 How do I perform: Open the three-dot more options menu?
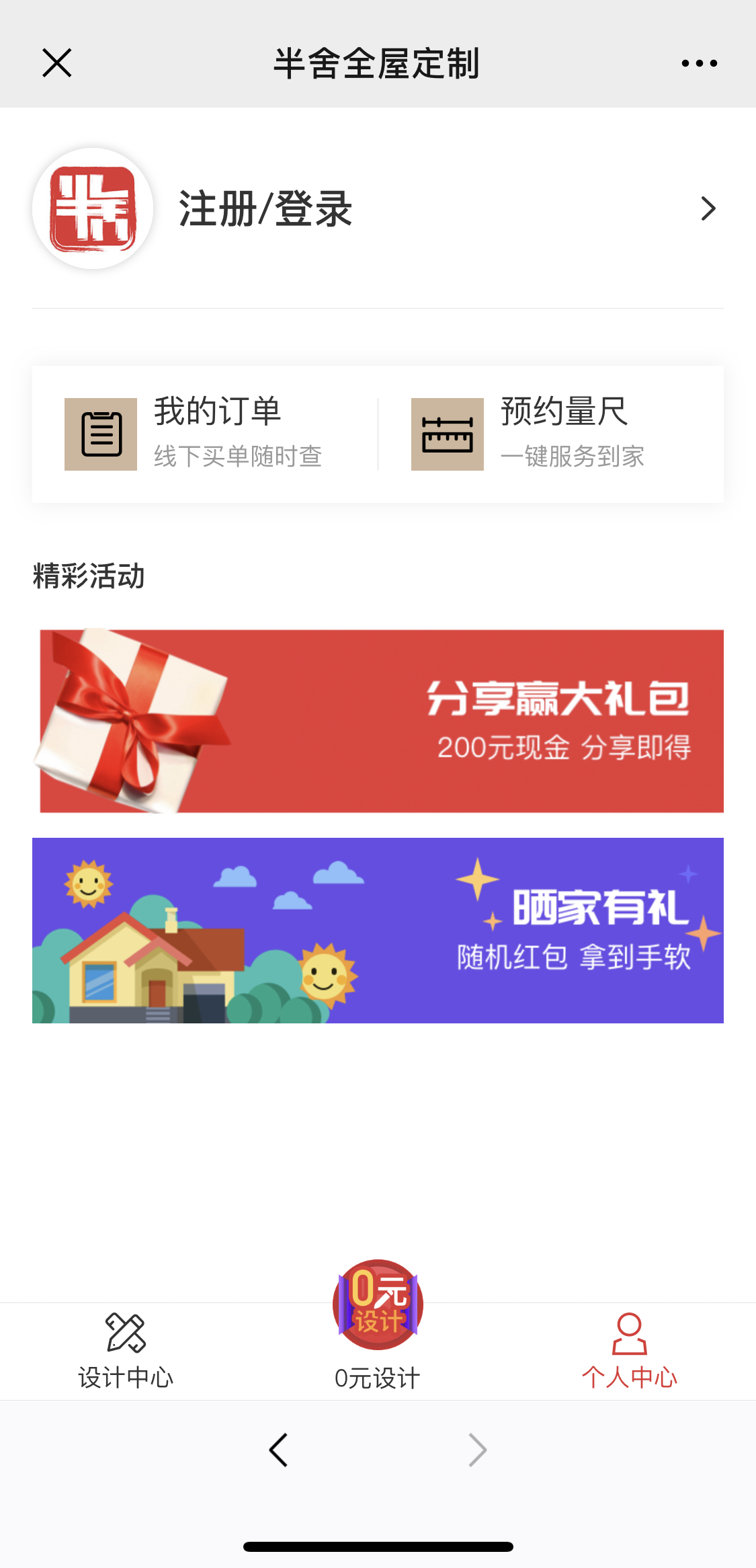(699, 63)
